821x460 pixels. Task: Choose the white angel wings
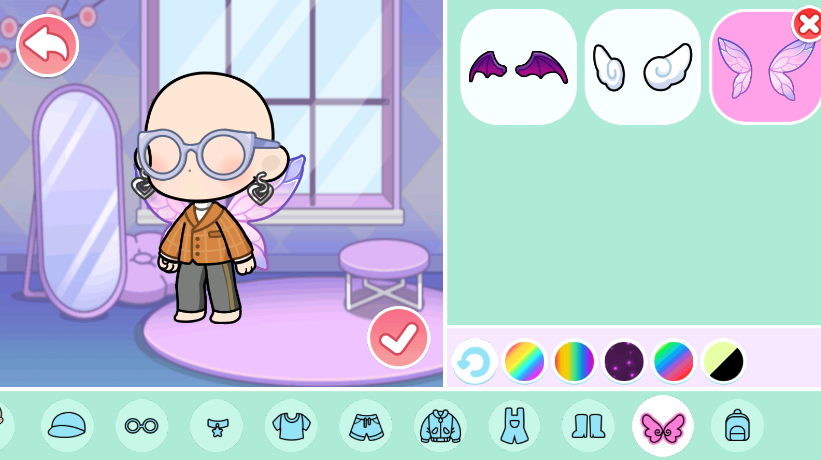[643, 67]
